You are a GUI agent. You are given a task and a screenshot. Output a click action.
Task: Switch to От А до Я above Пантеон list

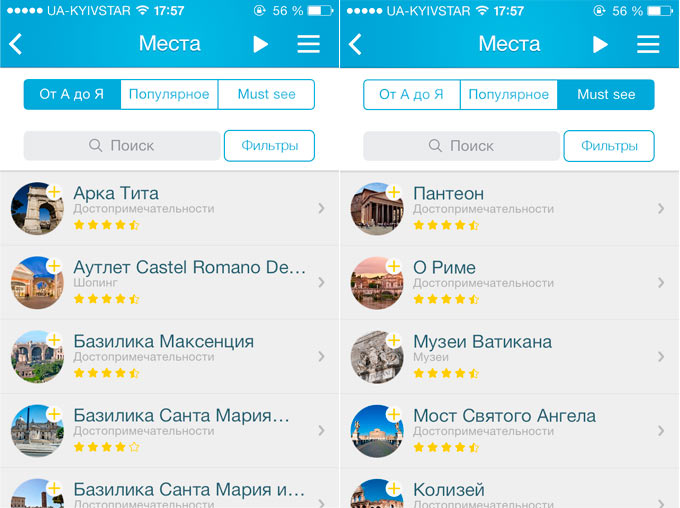pyautogui.click(x=411, y=94)
